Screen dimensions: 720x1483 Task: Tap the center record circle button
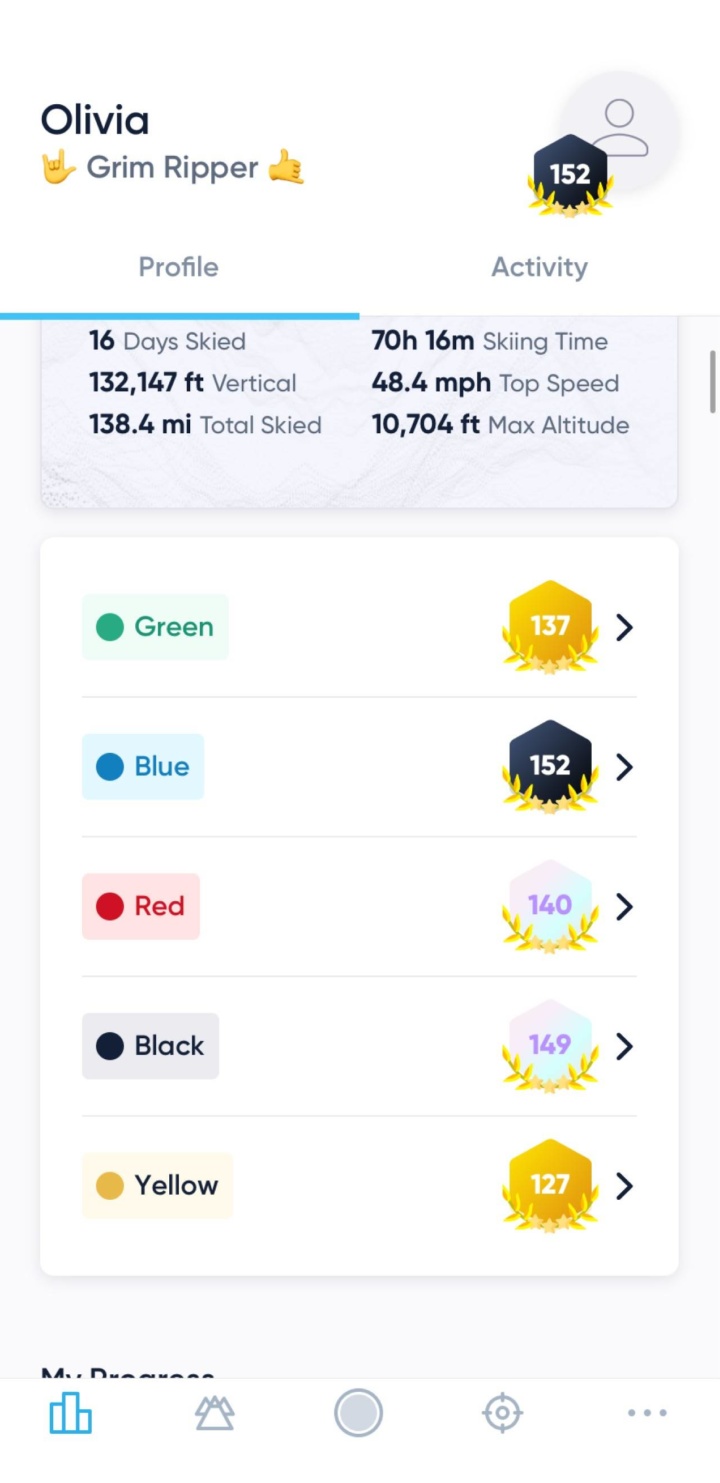358,1413
